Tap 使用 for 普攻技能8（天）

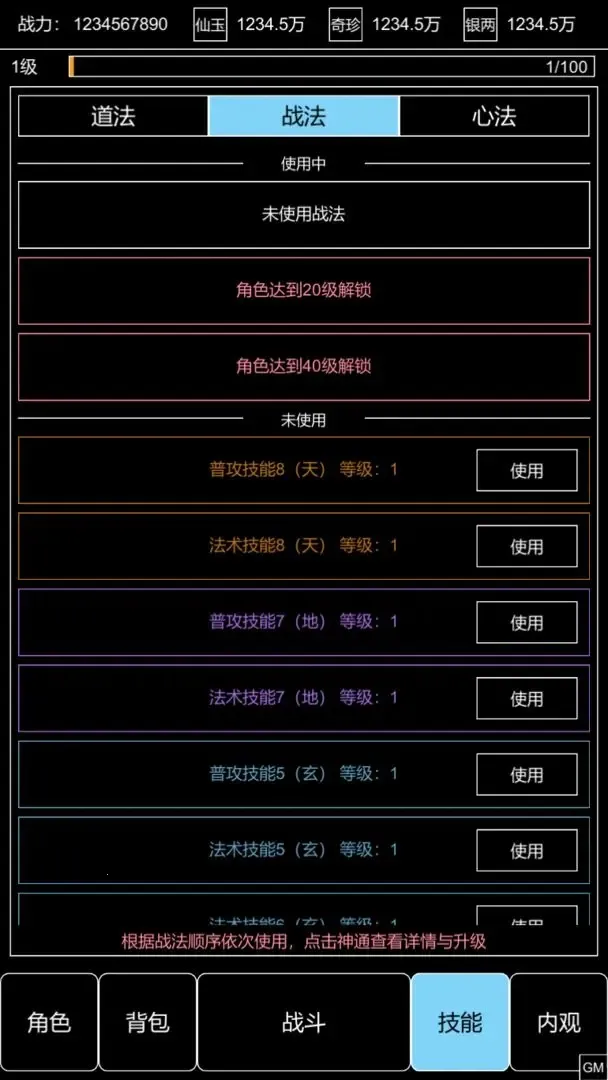pyautogui.click(x=526, y=470)
